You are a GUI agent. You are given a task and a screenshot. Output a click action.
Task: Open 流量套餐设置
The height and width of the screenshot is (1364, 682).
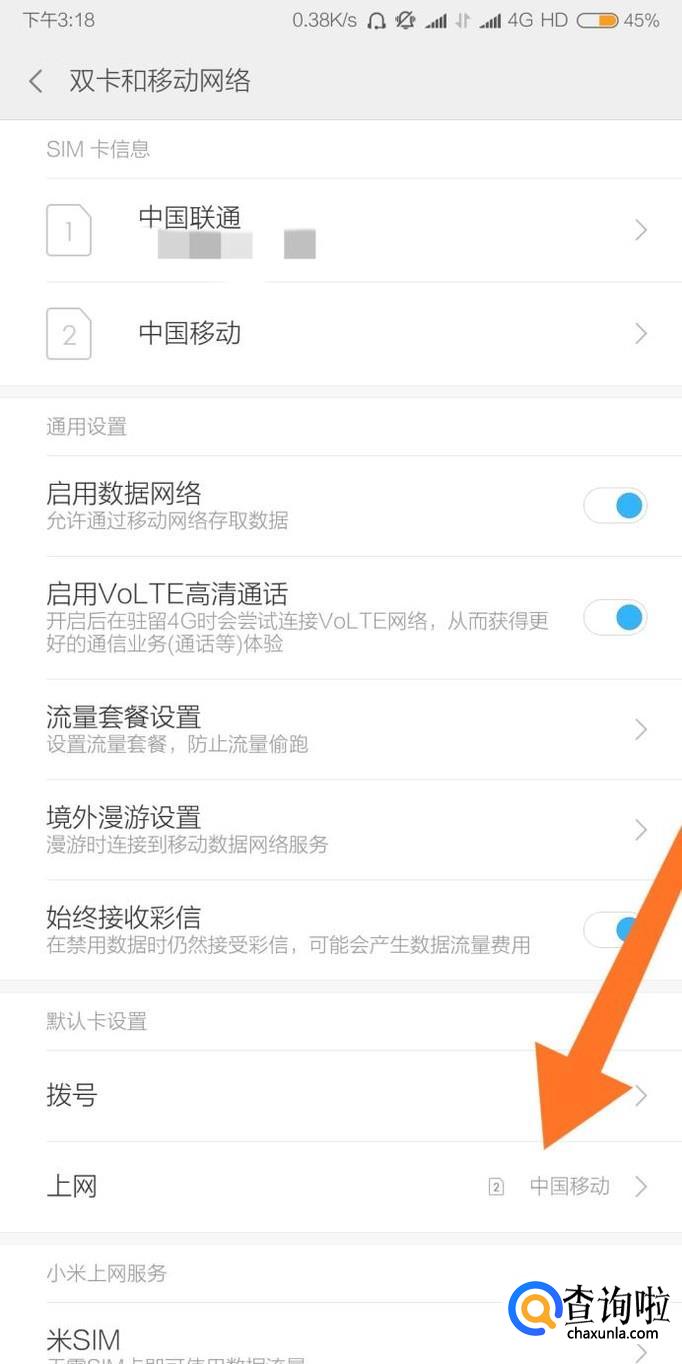click(340, 729)
